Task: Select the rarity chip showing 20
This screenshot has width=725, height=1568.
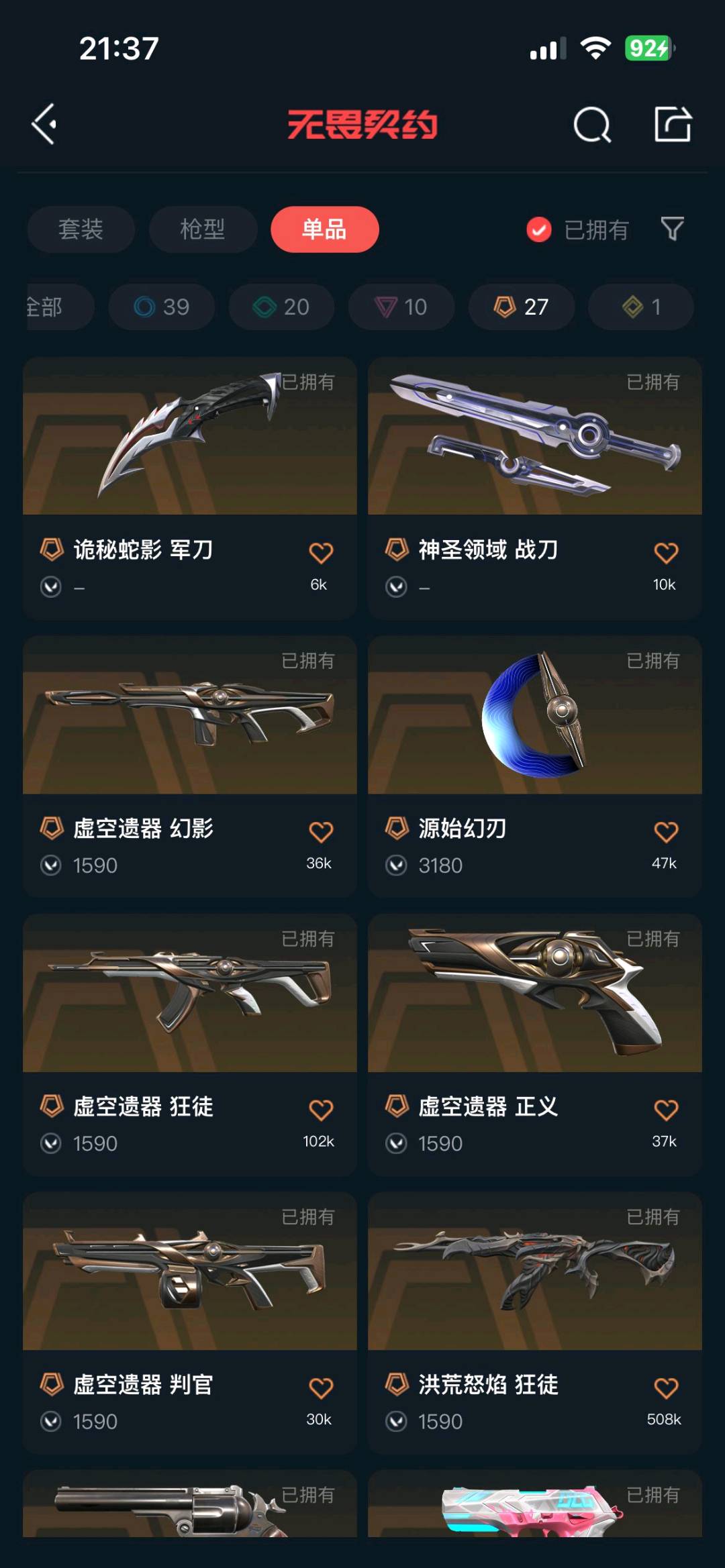Action: [281, 307]
